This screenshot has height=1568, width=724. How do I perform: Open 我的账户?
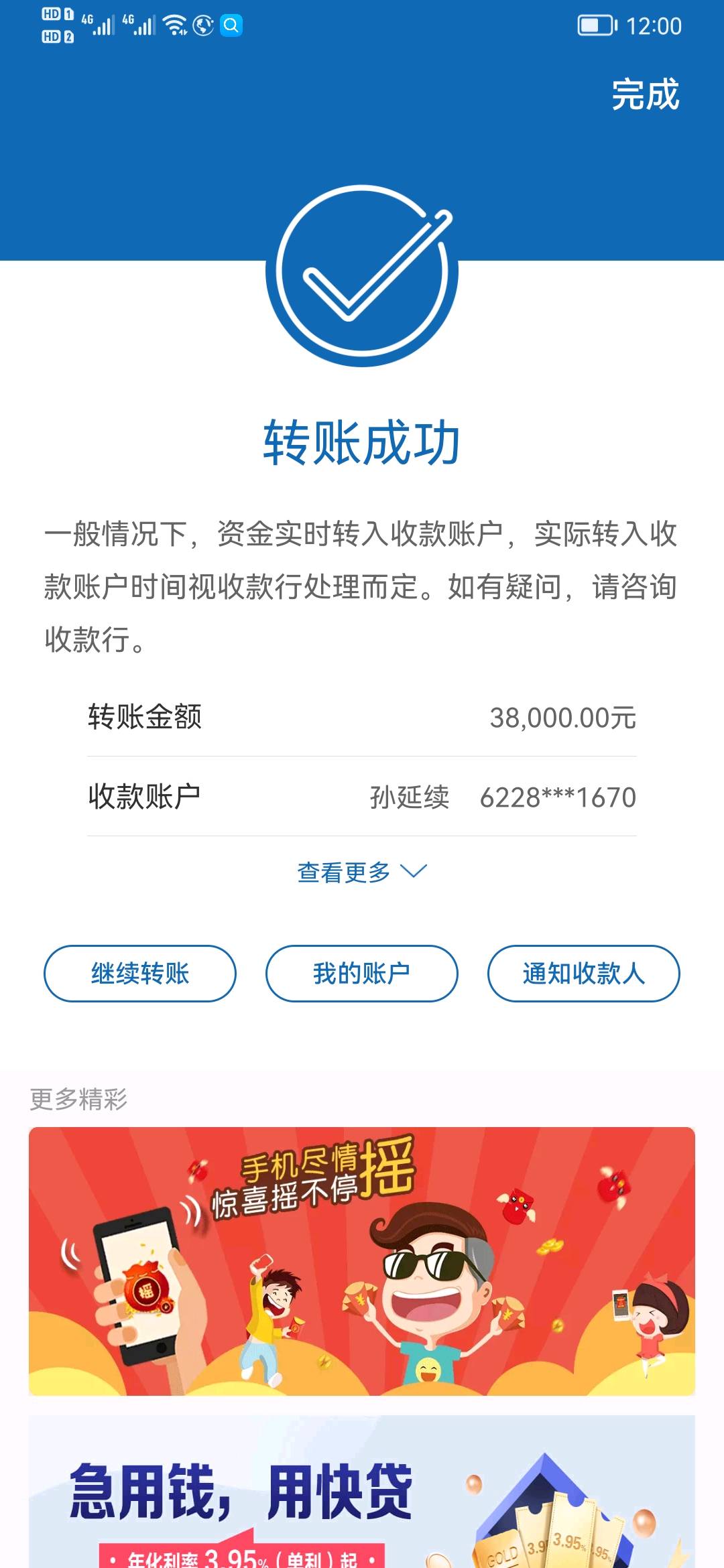click(361, 974)
